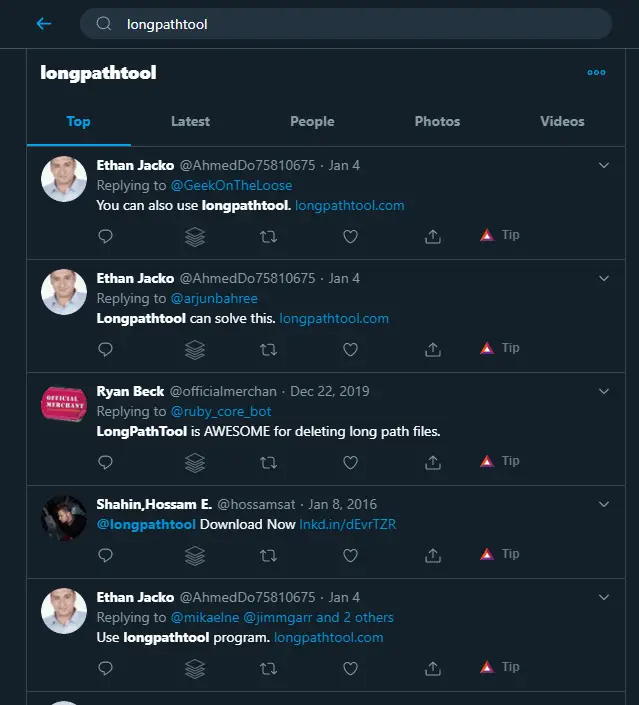Expand the chevron menu on Ryan Beck's tweet
Image resolution: width=639 pixels, height=705 pixels.
tap(603, 391)
